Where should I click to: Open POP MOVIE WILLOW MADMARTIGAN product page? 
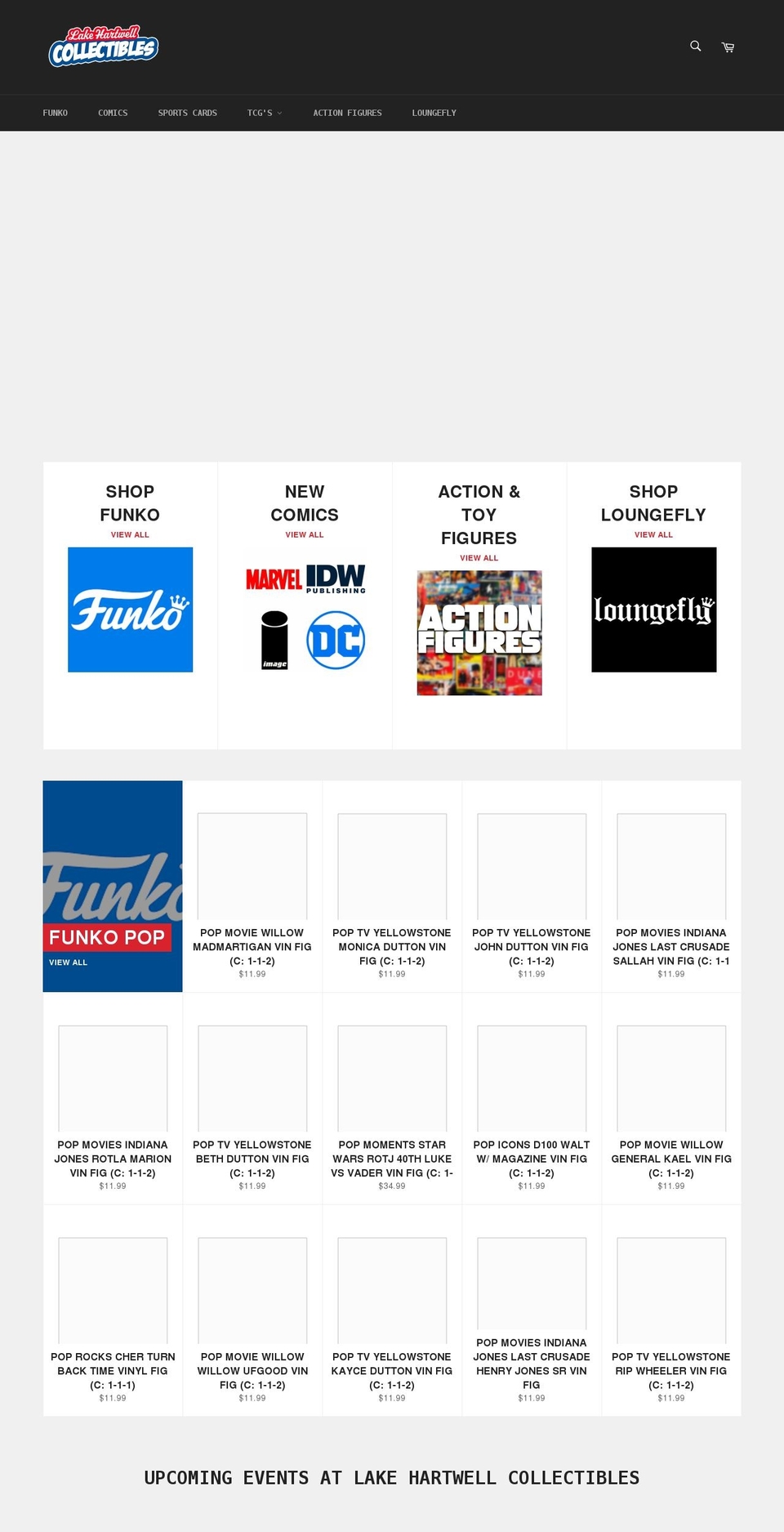coord(252,865)
